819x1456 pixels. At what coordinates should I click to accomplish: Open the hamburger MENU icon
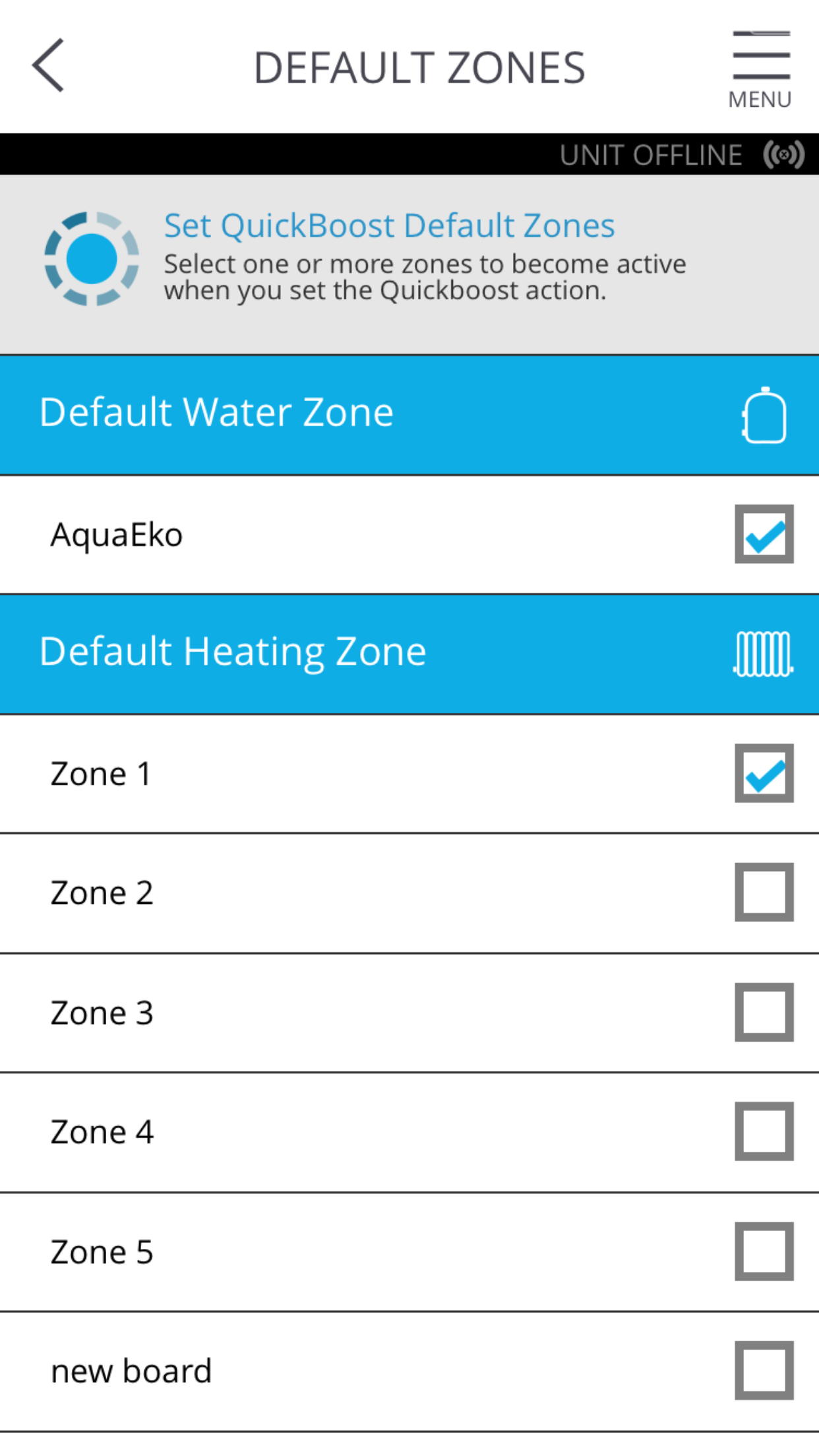(x=761, y=56)
